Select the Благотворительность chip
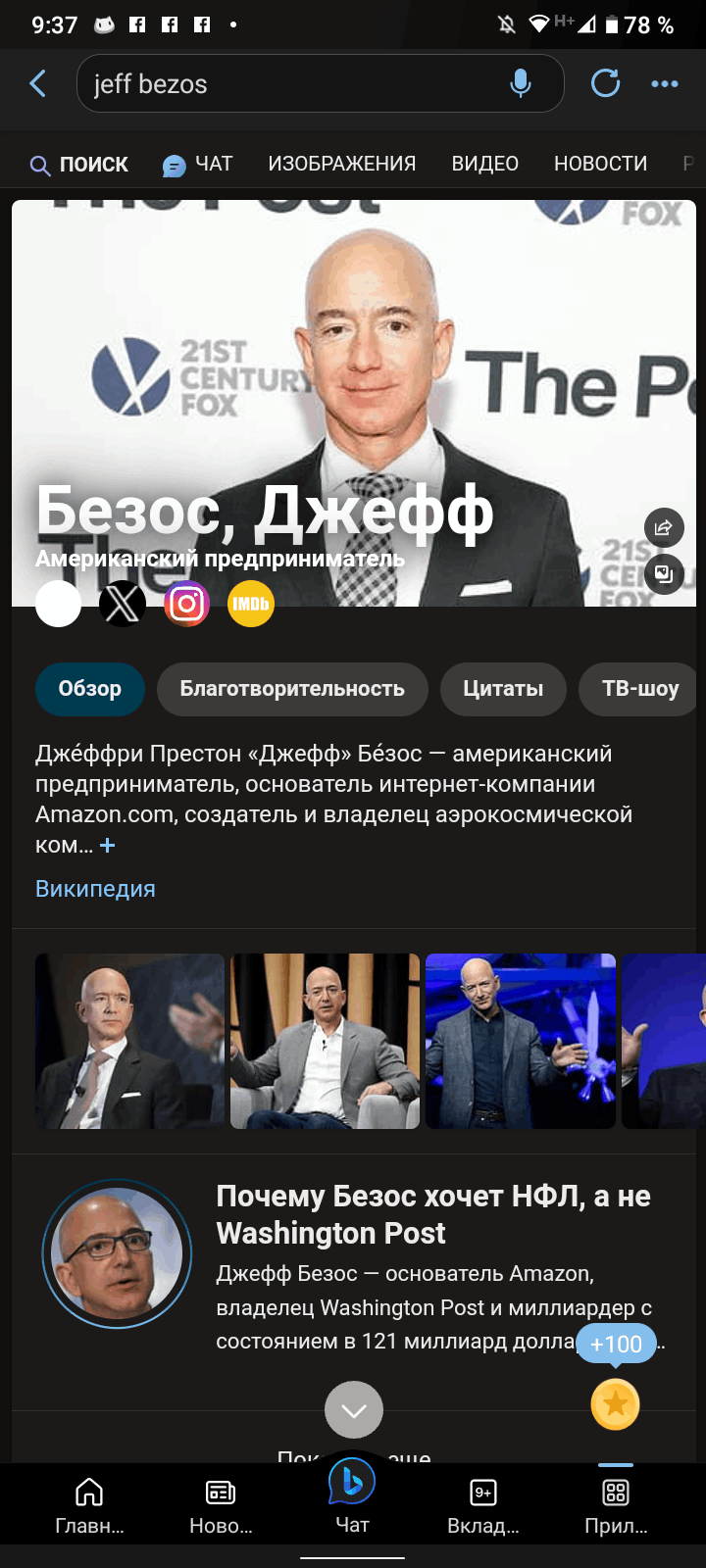 292,689
